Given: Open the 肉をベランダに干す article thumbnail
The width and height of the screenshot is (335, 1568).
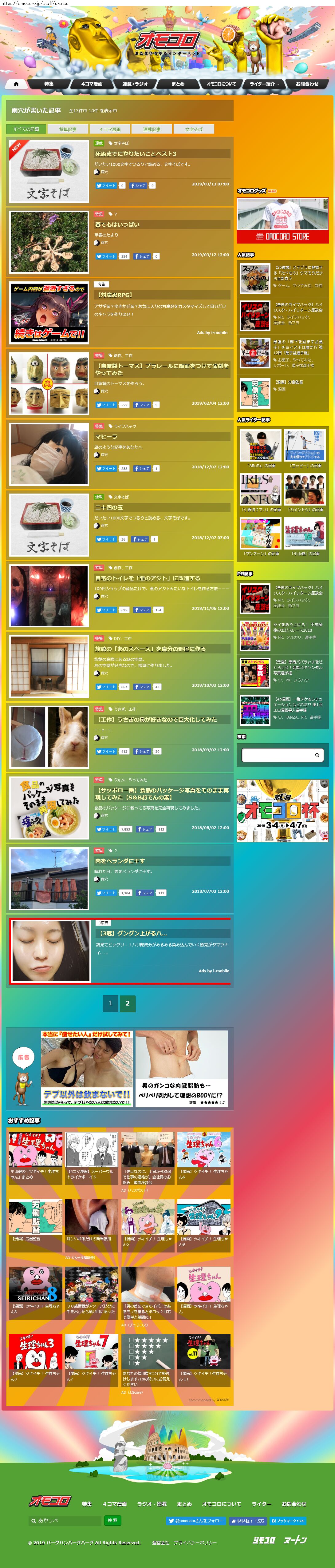Looking at the screenshot, I should point(49,878).
